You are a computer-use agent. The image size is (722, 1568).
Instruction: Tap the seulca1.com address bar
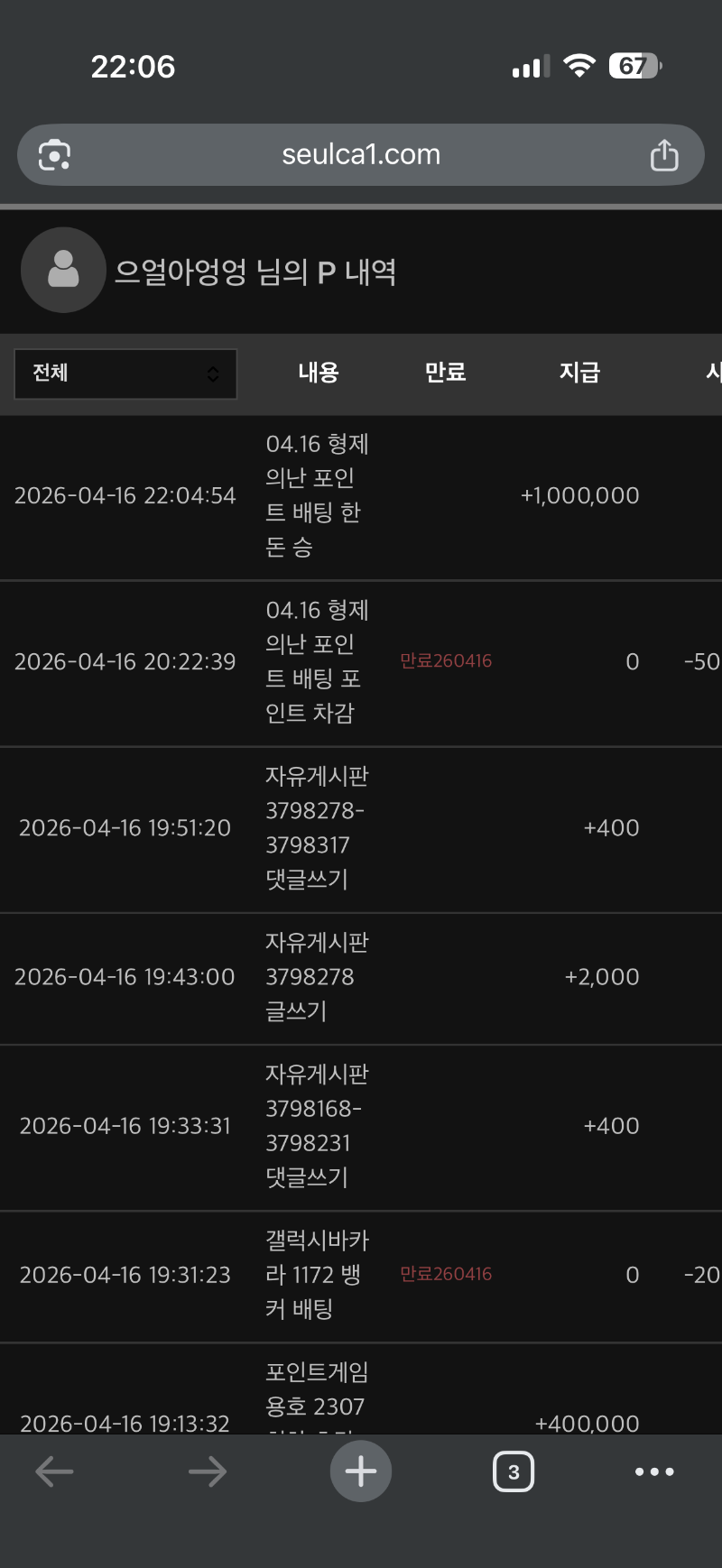pos(361,155)
